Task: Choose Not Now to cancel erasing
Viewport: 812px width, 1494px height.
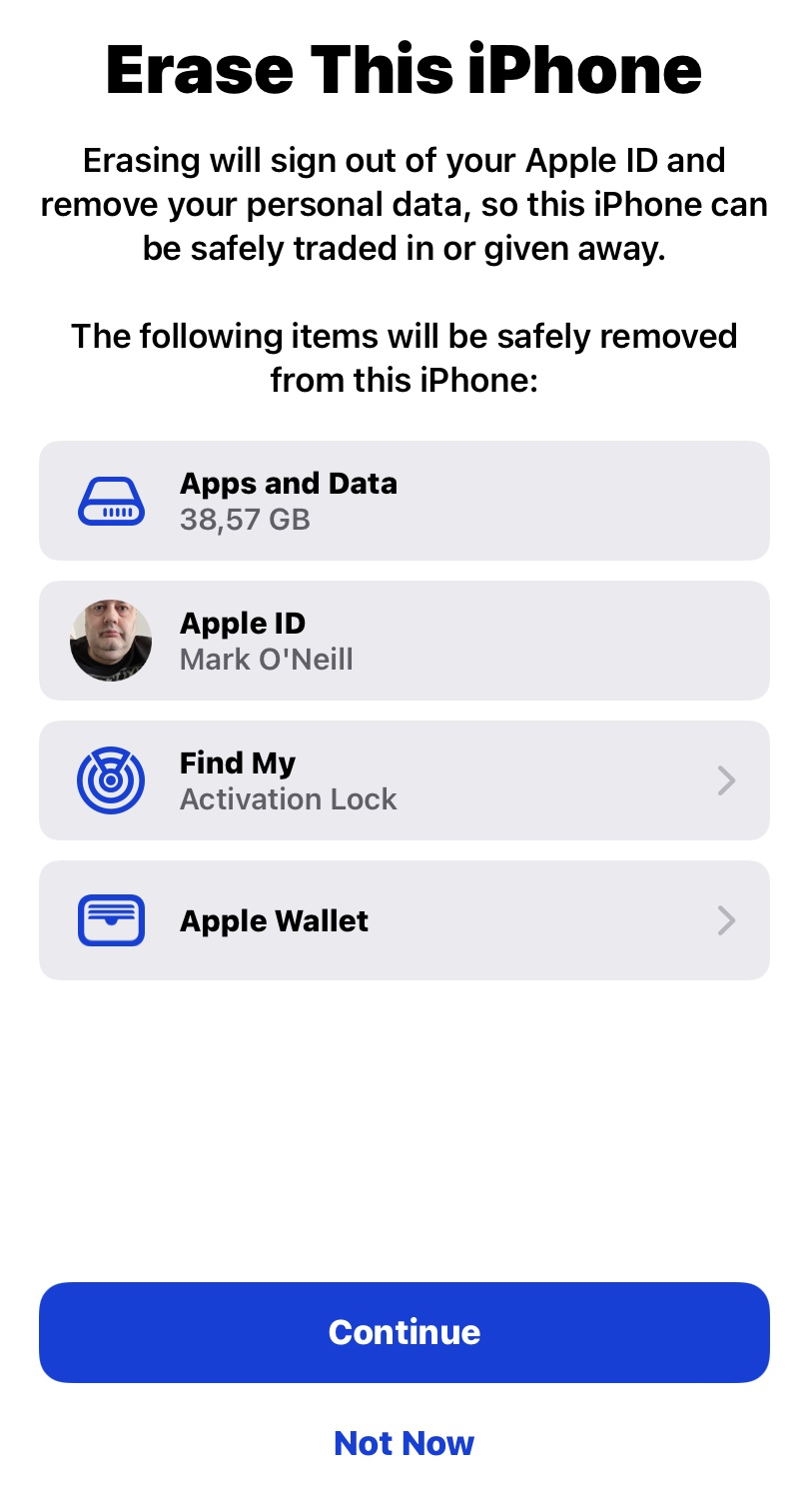Action: pyautogui.click(x=404, y=1442)
